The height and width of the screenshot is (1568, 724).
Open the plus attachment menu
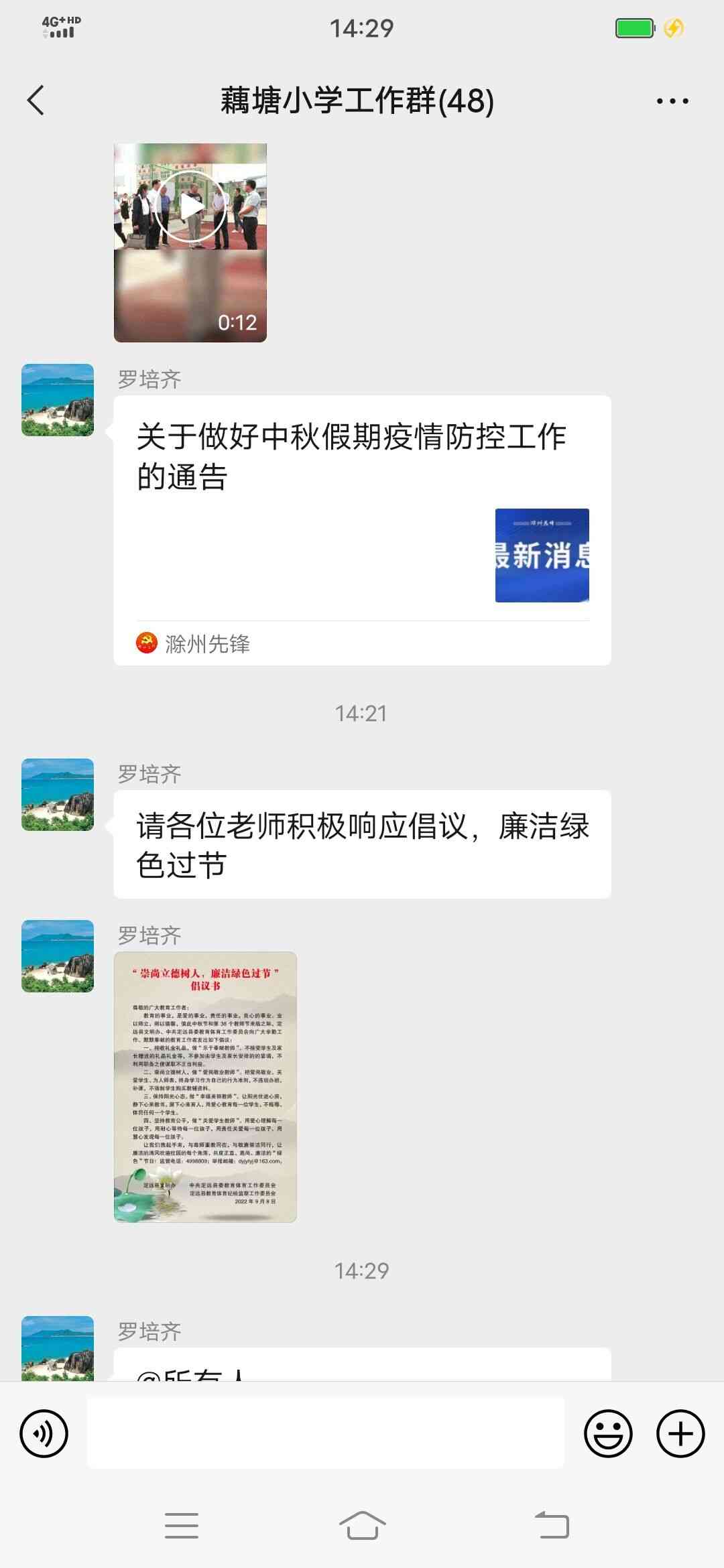pos(680,1433)
